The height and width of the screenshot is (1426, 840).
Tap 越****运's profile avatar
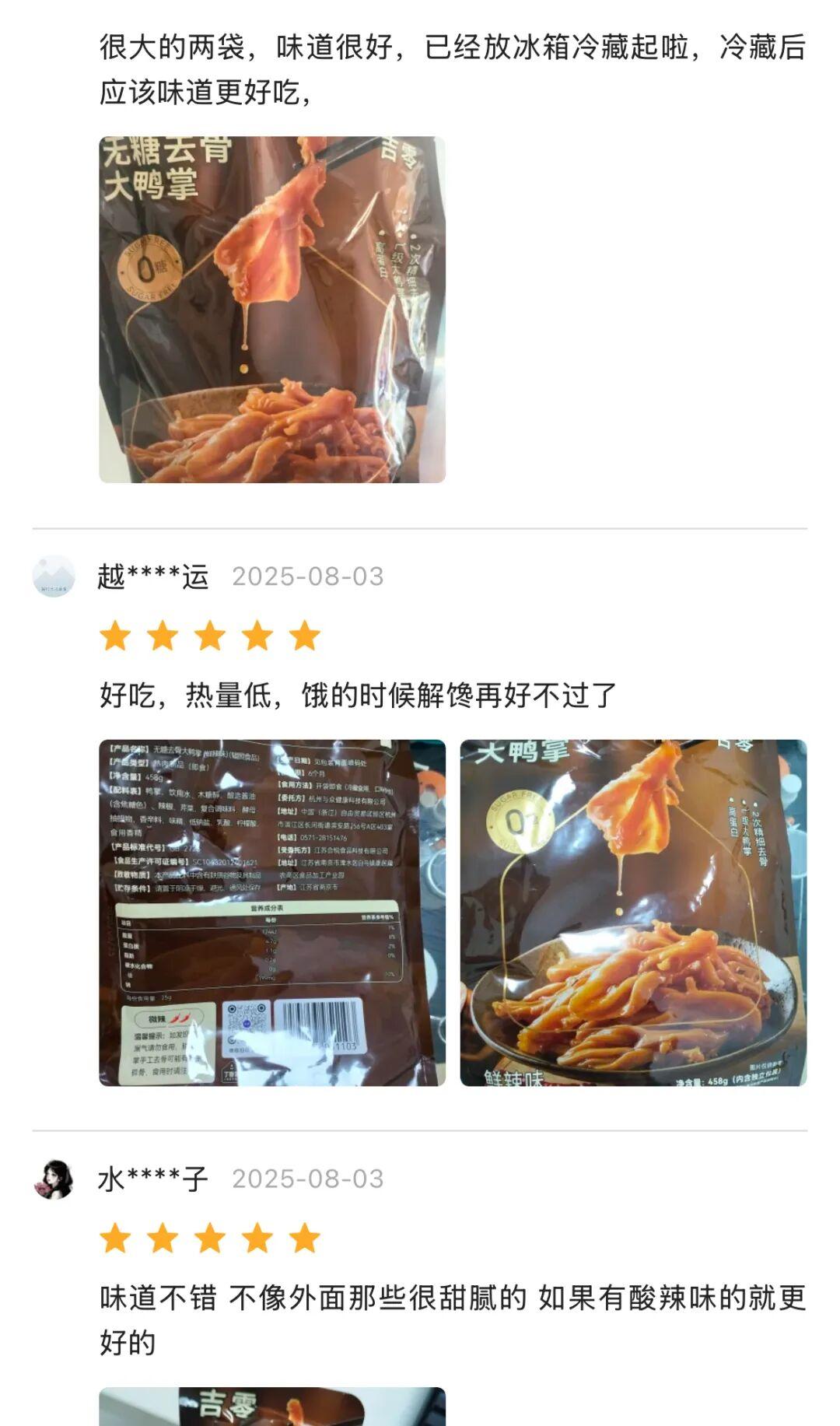54,576
